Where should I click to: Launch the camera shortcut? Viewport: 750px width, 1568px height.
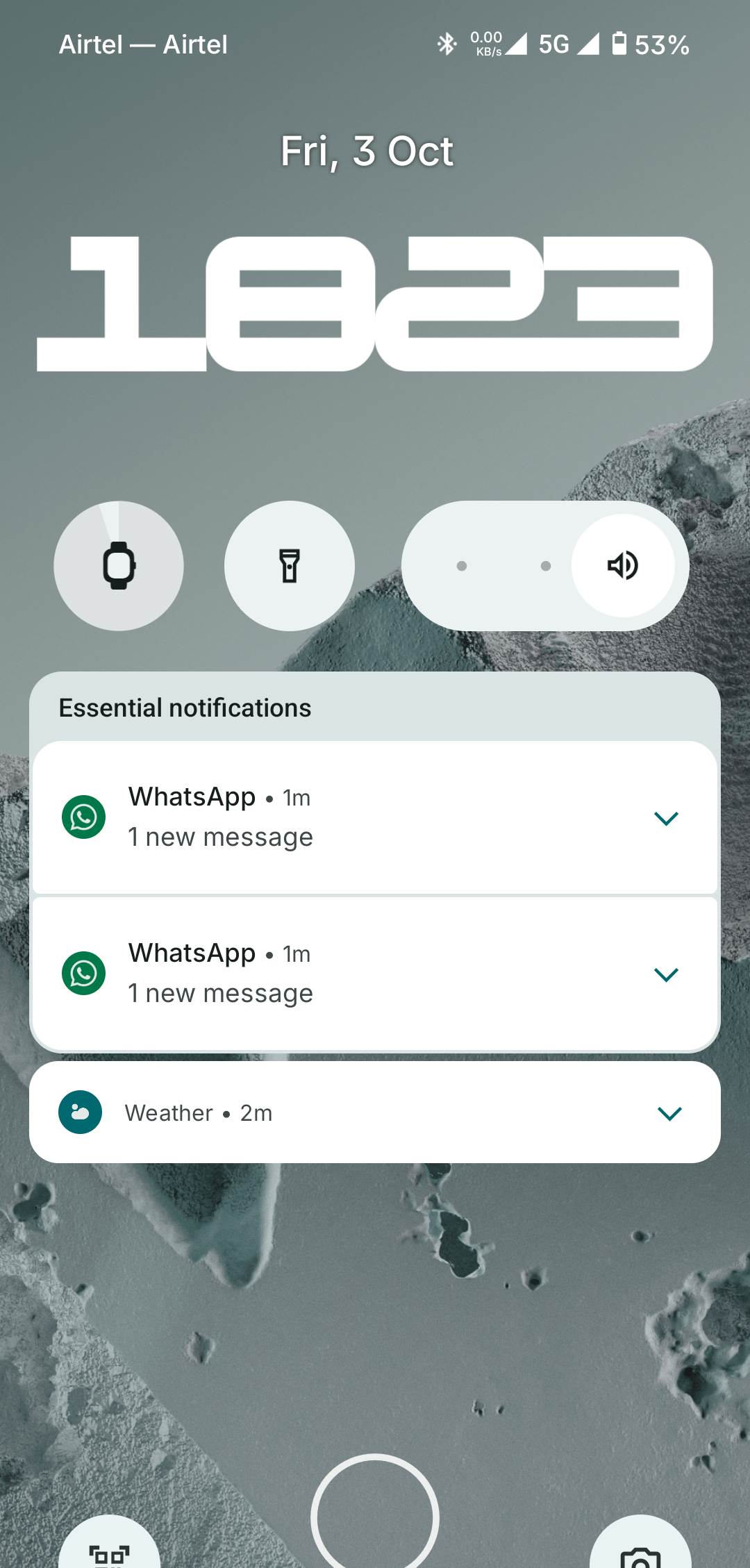(x=640, y=1550)
